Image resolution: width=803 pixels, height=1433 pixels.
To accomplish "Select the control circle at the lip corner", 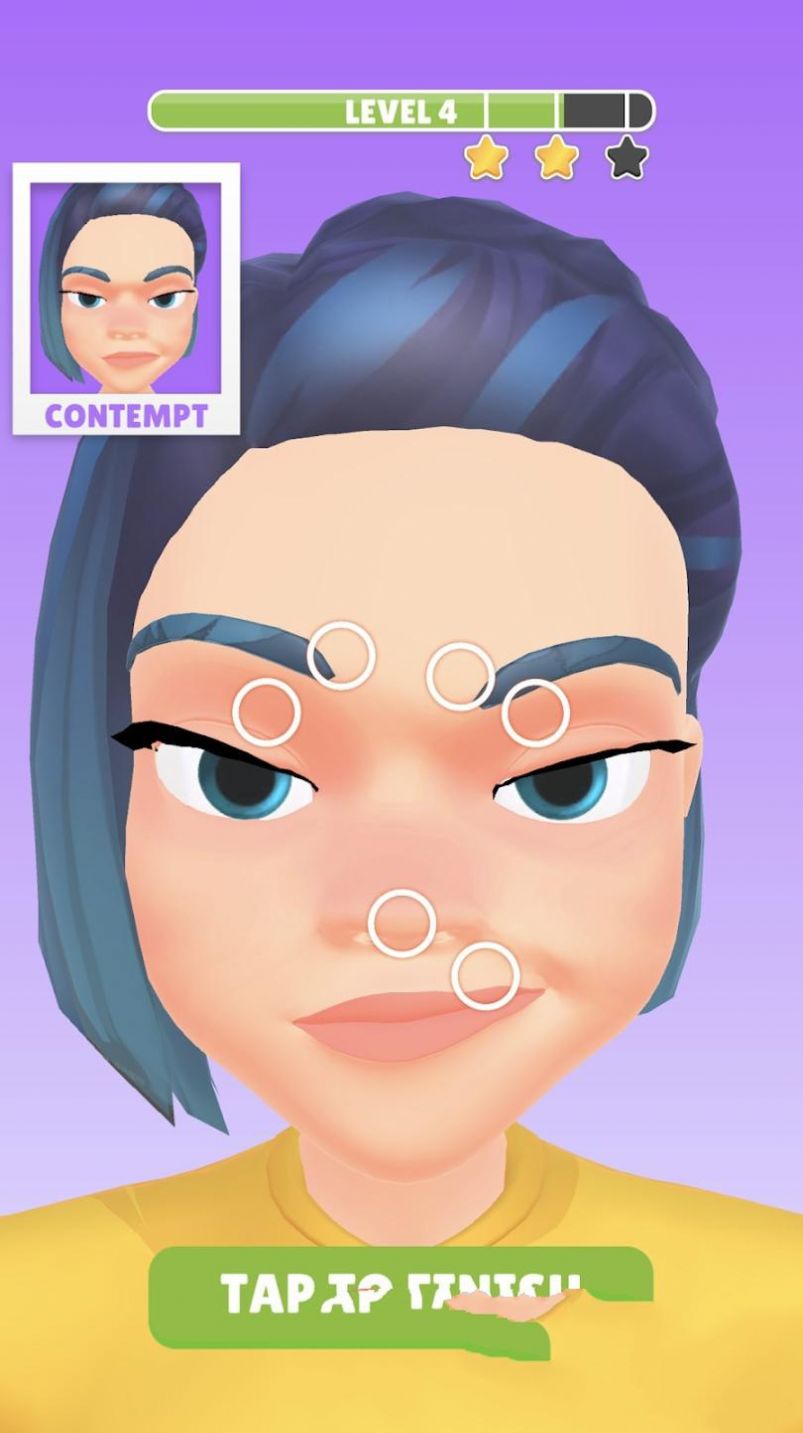I will (x=485, y=975).
